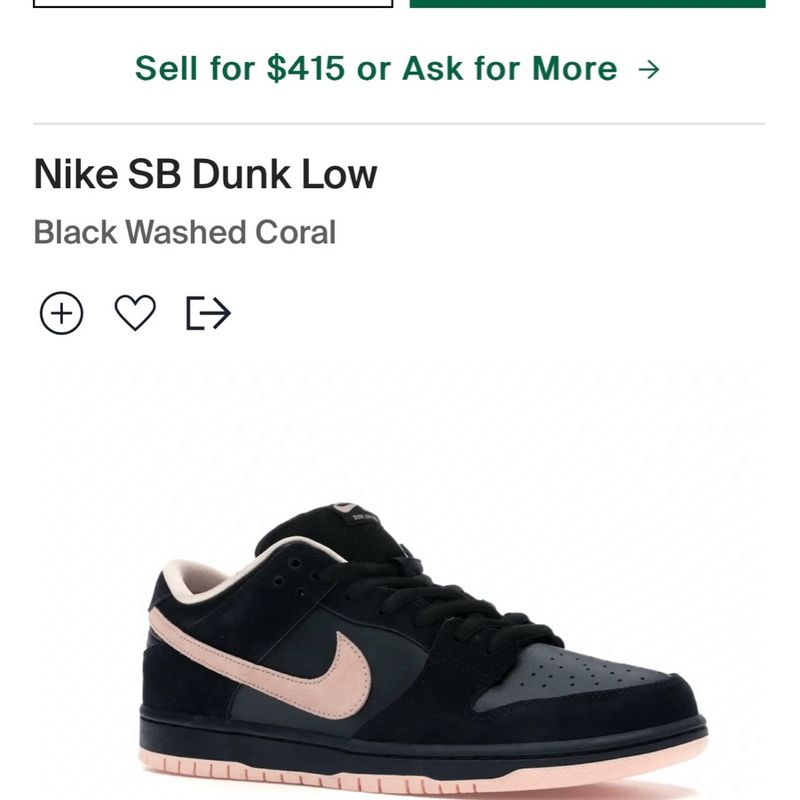Favorite this sneaker with the heart icon
This screenshot has height=800, width=800.
point(135,313)
